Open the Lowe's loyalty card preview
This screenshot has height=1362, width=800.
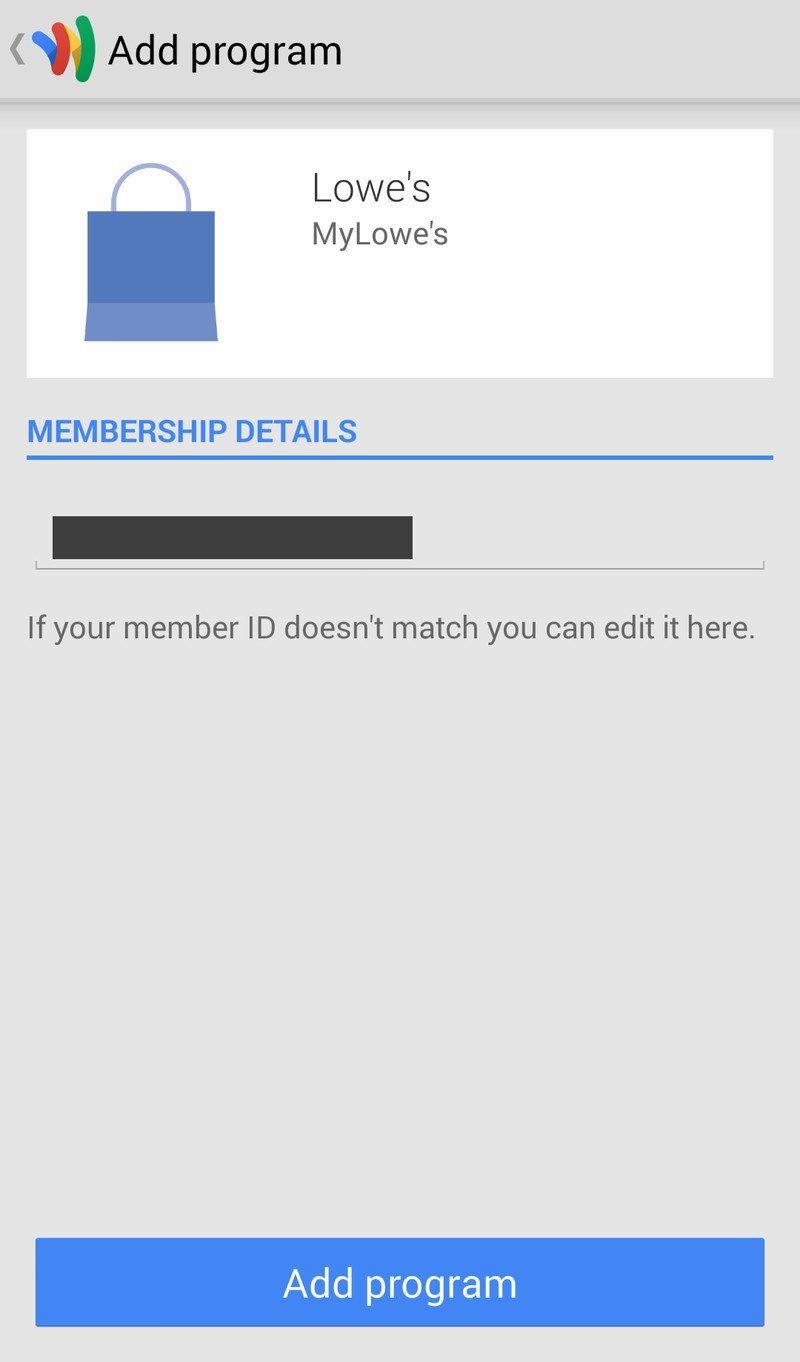point(400,250)
